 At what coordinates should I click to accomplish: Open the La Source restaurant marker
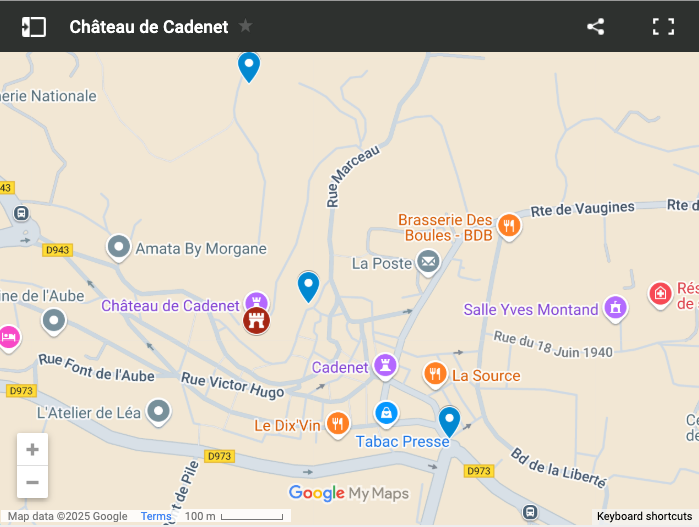click(434, 375)
